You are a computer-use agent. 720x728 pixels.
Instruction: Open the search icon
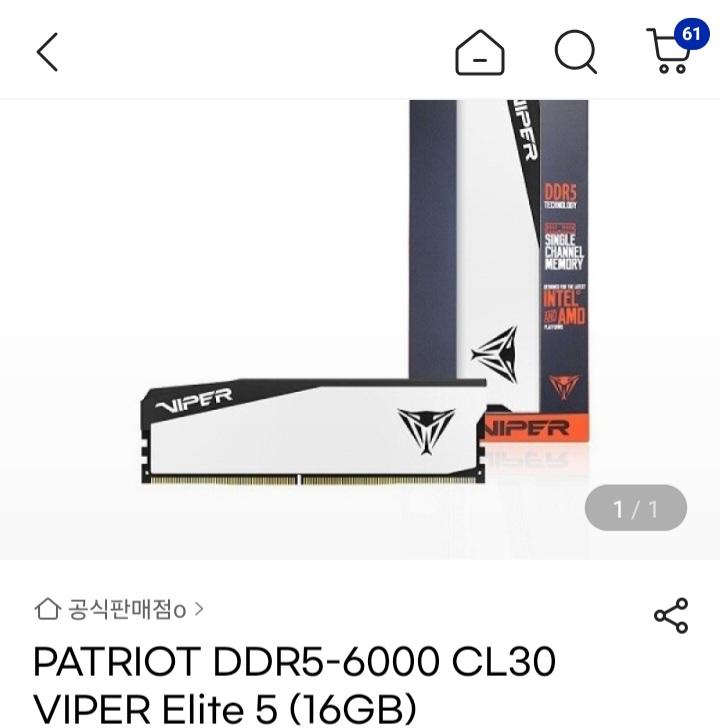pyautogui.click(x=575, y=52)
